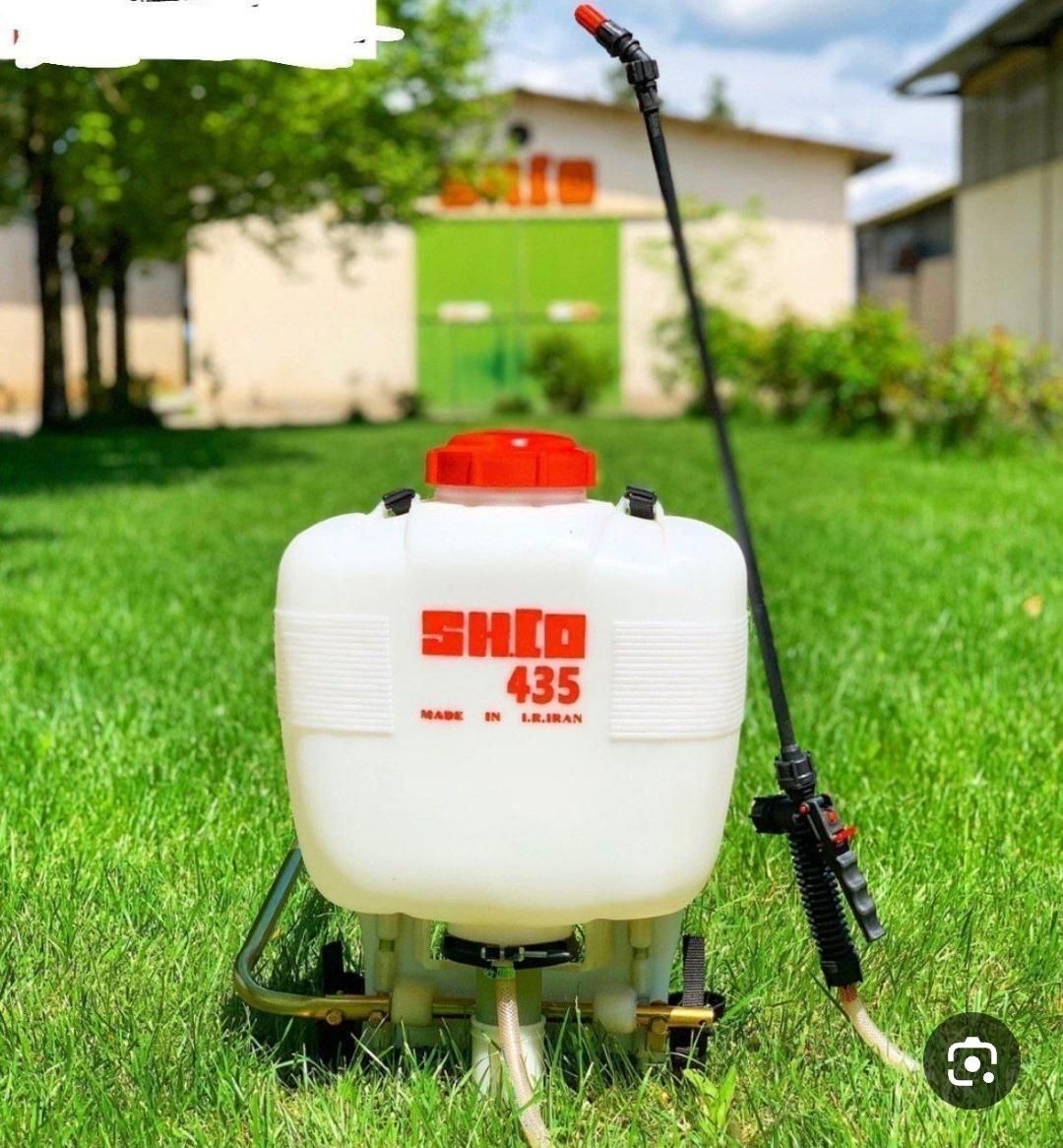Open the visual search lens icon
1063x1148 pixels.
click(971, 1061)
